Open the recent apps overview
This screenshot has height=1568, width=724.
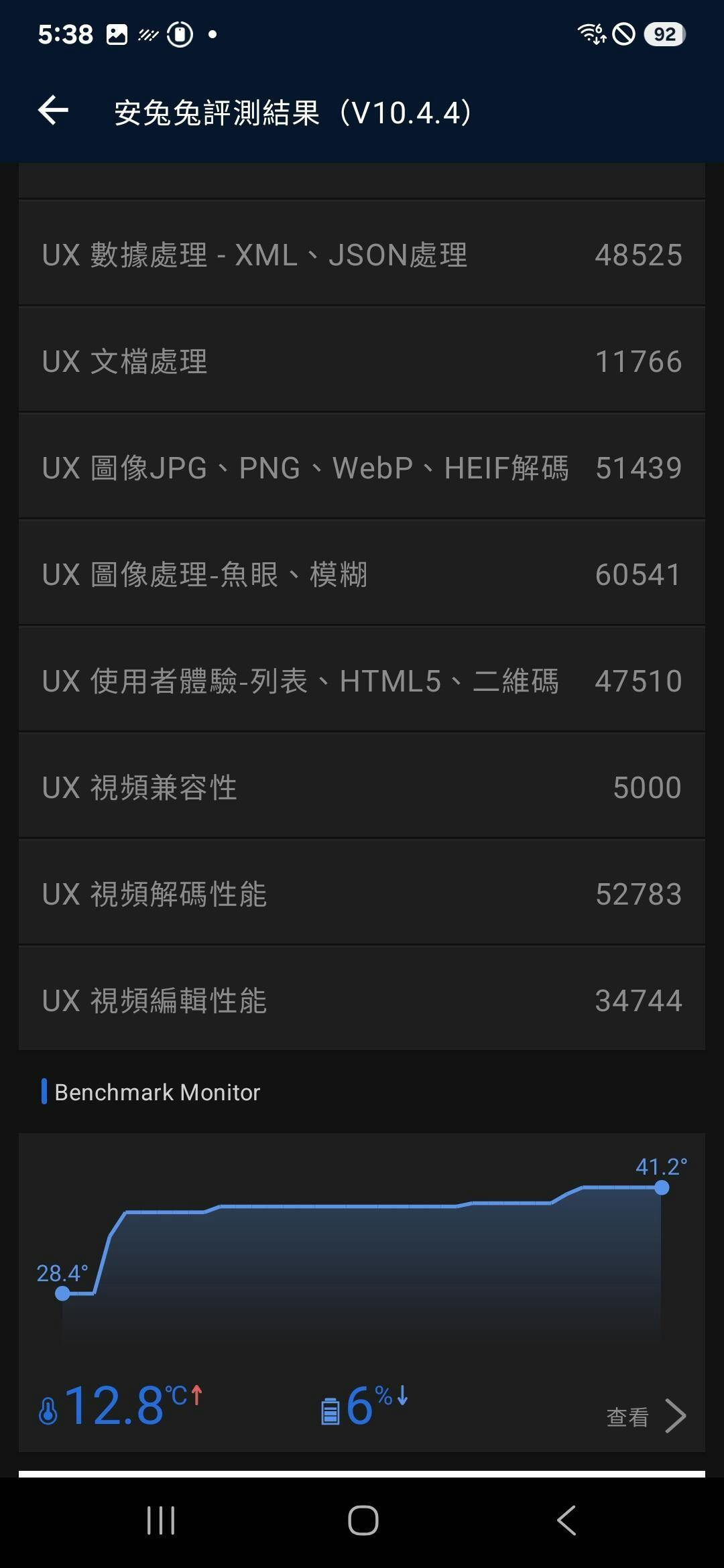tap(161, 1520)
